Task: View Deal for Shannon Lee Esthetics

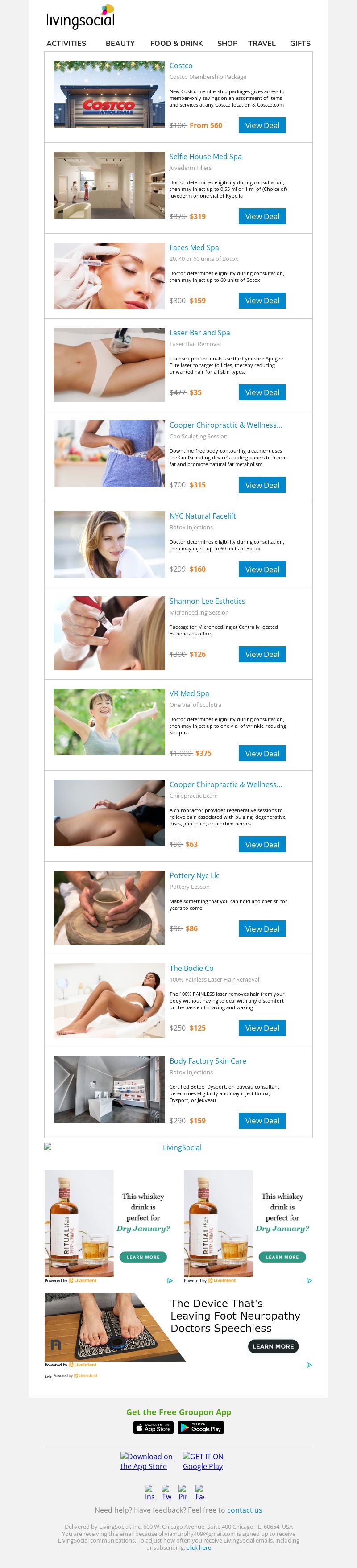Action: click(262, 654)
